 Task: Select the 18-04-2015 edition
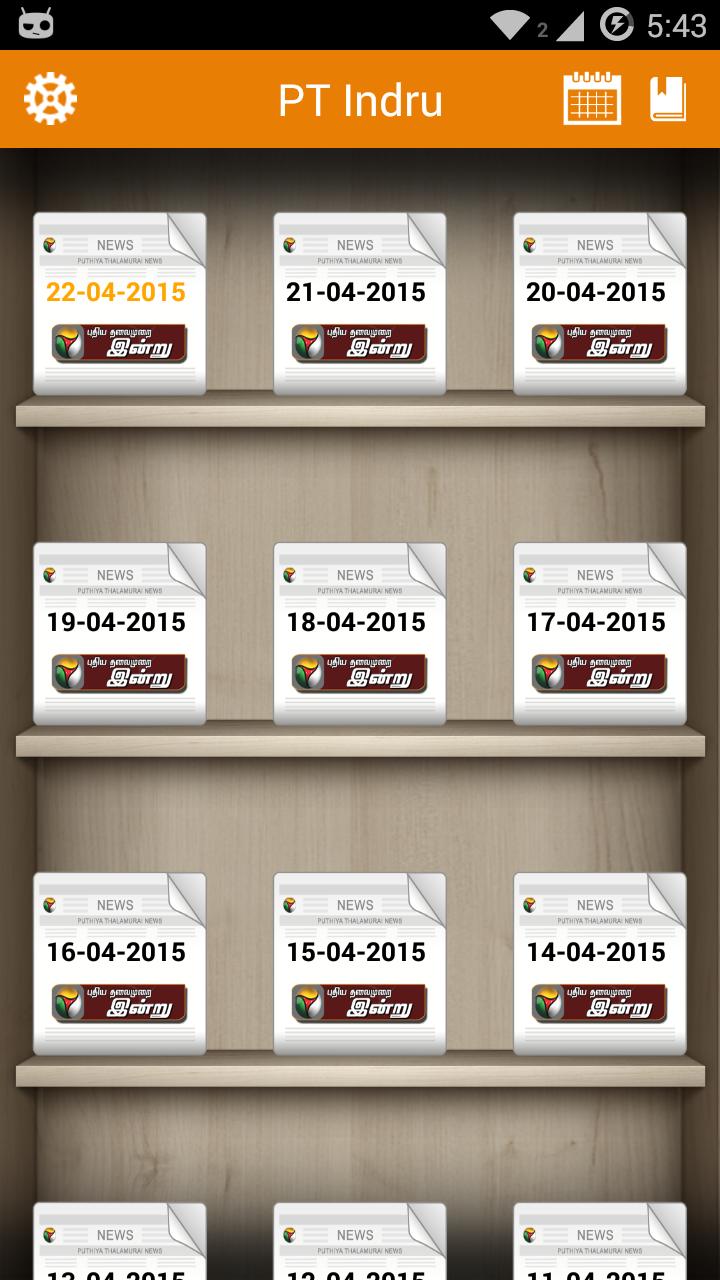coord(359,633)
